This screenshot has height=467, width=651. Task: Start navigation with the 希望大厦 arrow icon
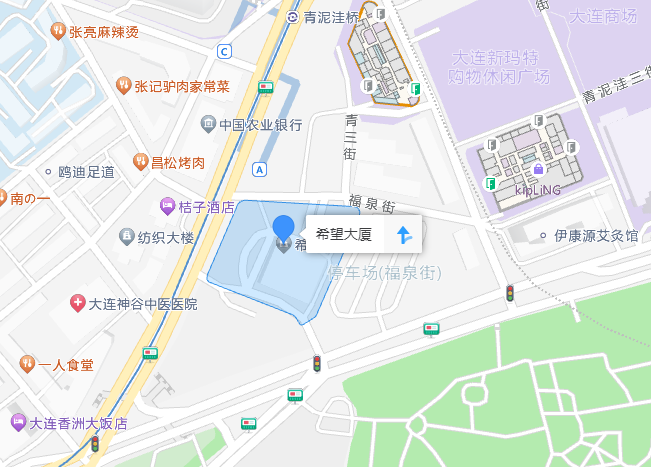click(403, 235)
